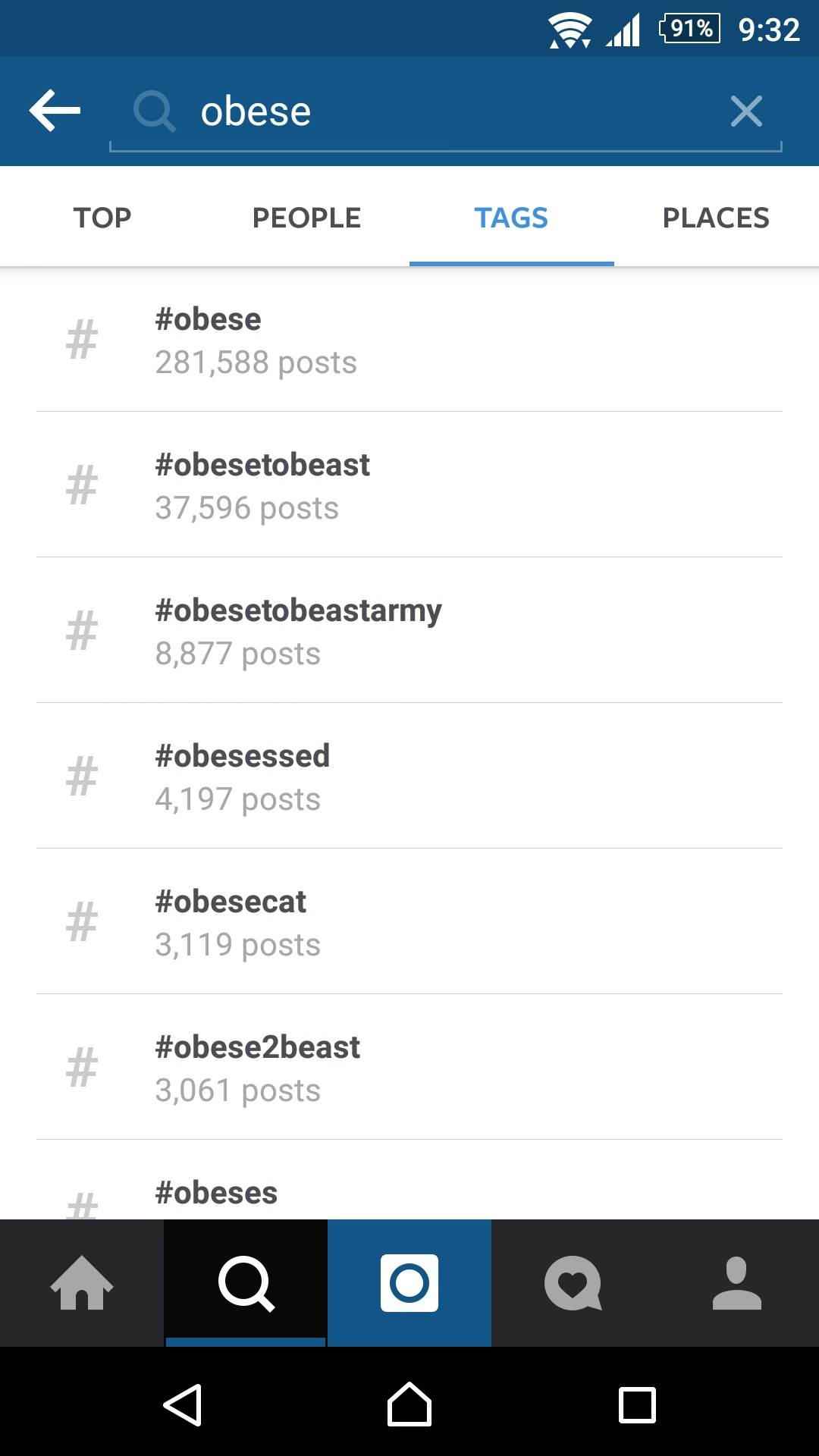Open the #obesetobeastarmy hashtag

click(409, 631)
